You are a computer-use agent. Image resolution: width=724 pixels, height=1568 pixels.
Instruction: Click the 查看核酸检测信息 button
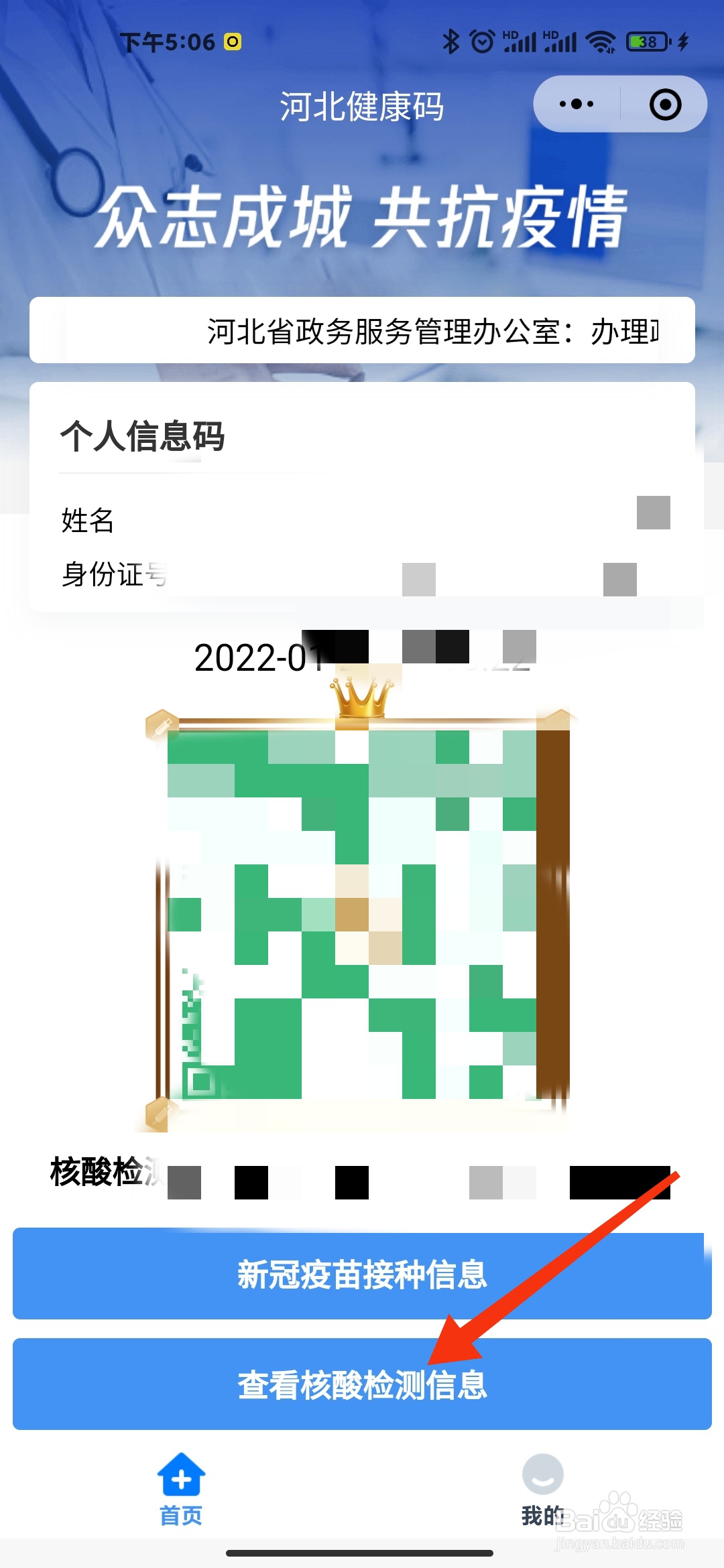pos(362,1384)
